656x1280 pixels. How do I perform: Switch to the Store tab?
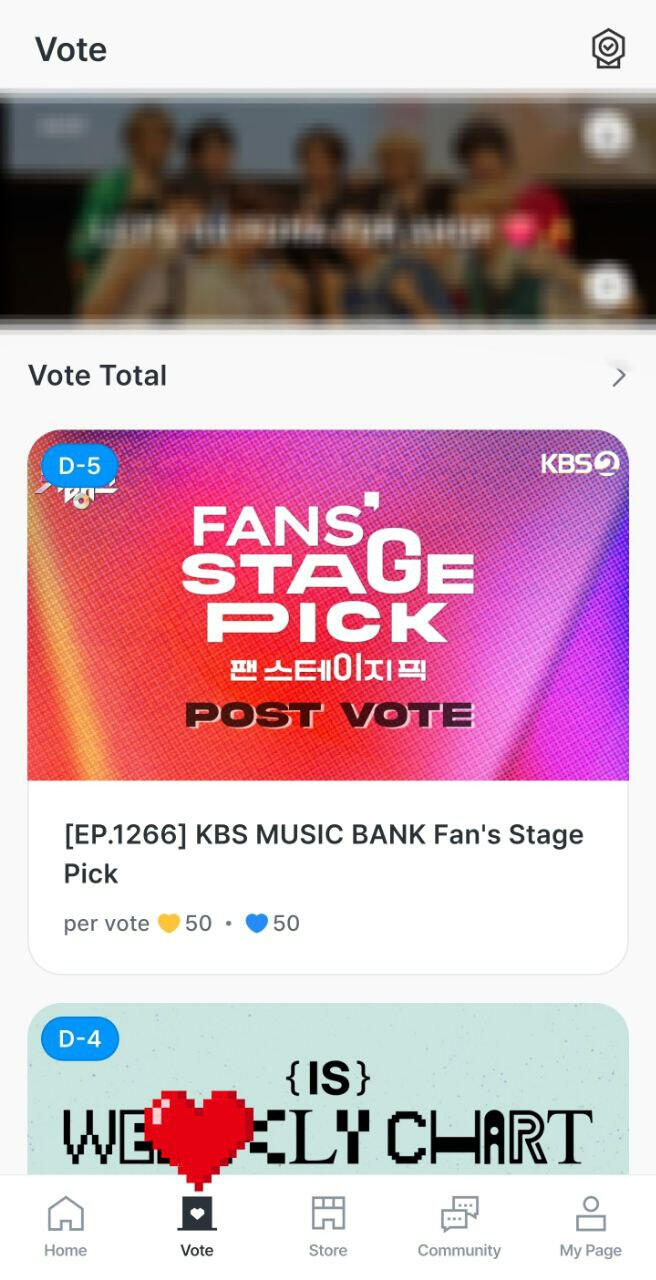tap(328, 1227)
